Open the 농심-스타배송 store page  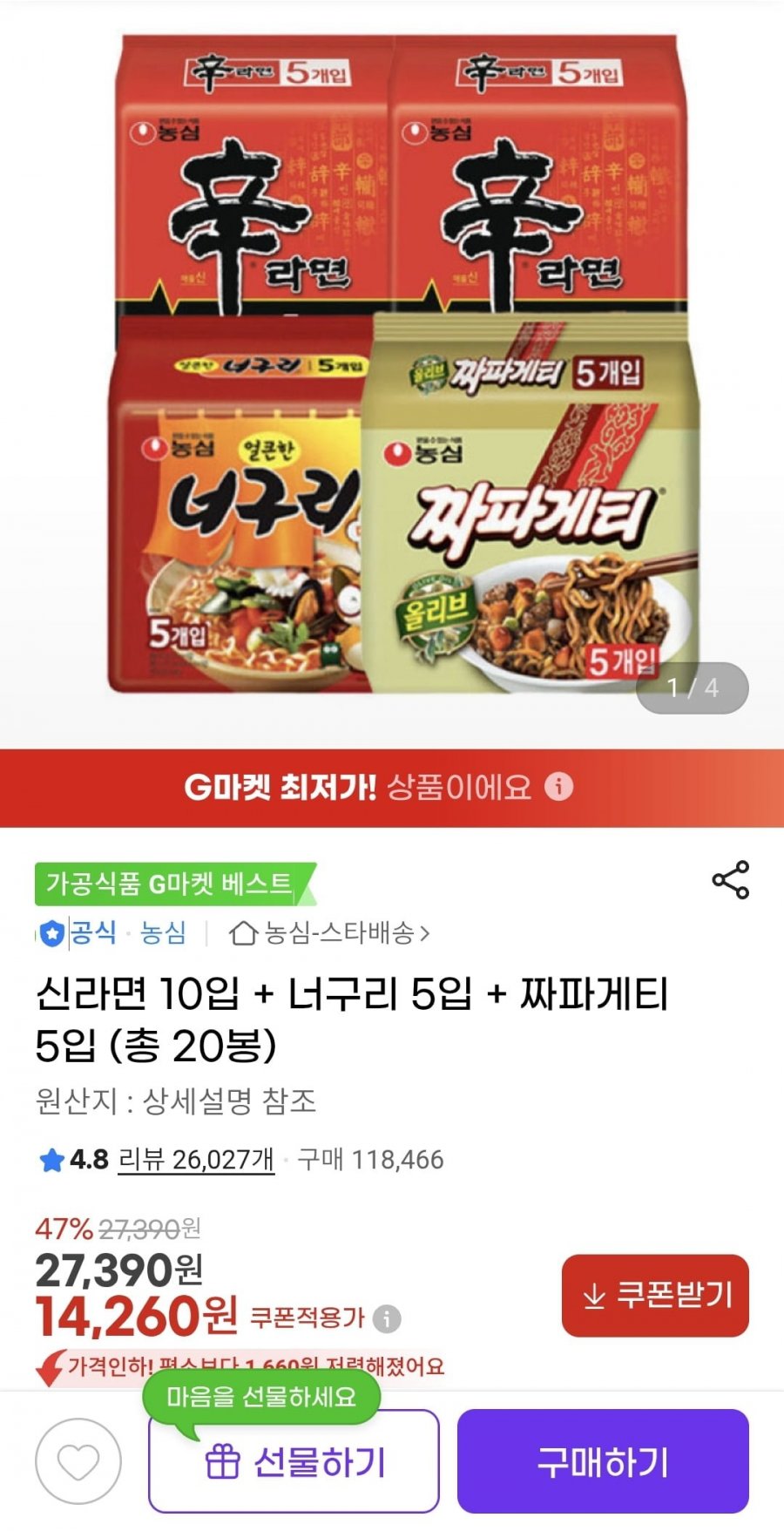coord(329,933)
